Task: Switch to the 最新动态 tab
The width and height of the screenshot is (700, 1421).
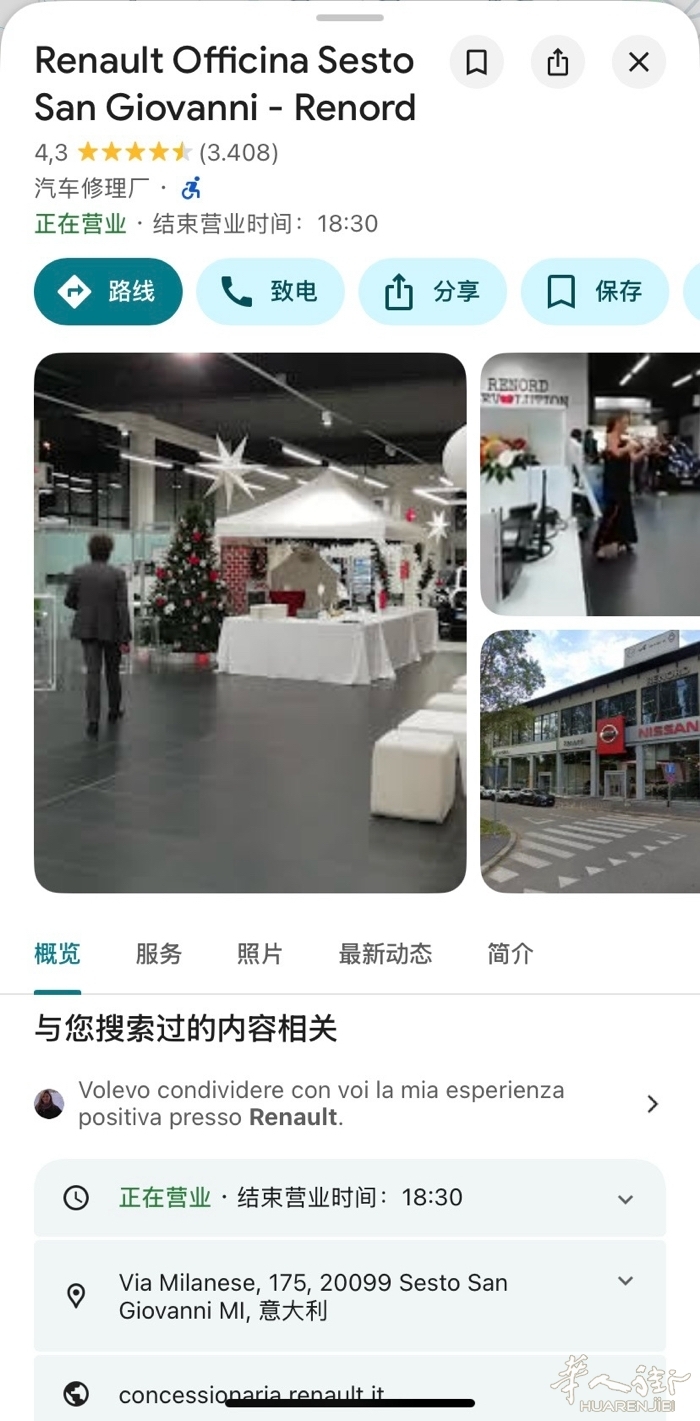Action: pos(385,954)
